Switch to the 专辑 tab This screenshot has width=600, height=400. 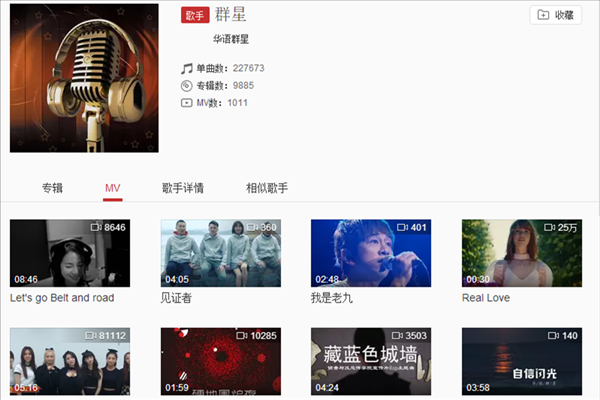tap(52, 188)
